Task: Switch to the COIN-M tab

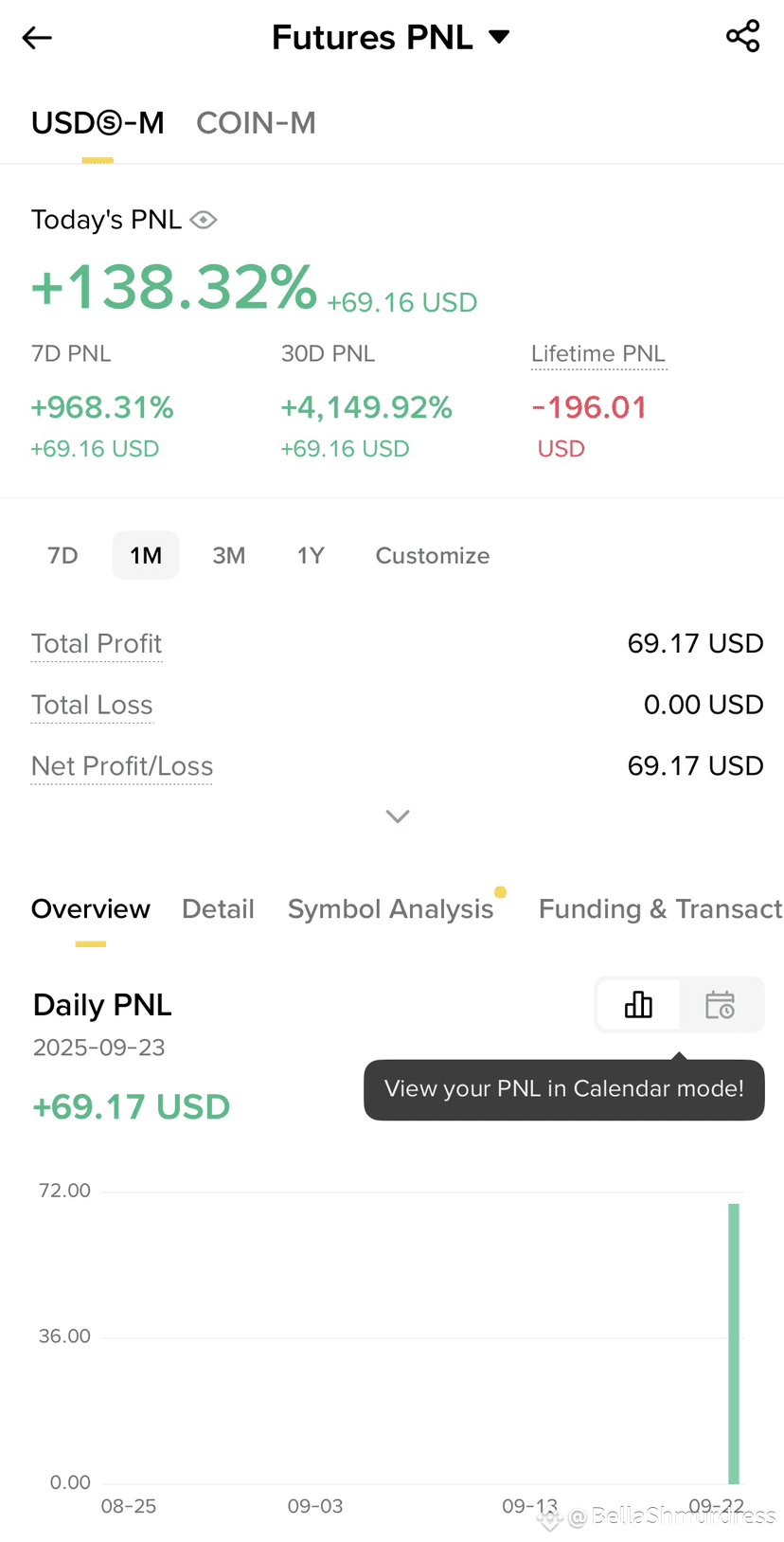Action: click(x=256, y=123)
